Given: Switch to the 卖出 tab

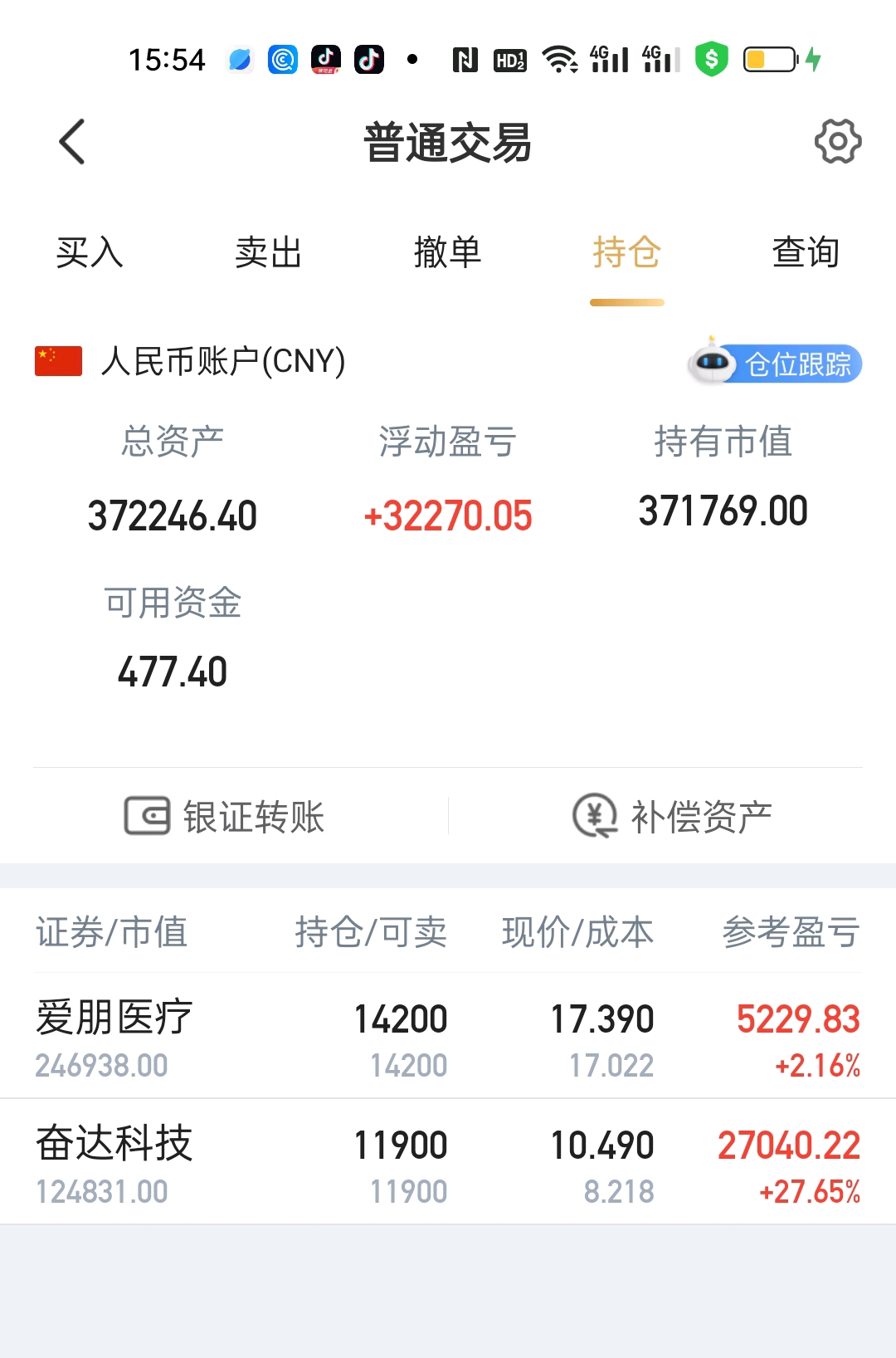Looking at the screenshot, I should 267,253.
